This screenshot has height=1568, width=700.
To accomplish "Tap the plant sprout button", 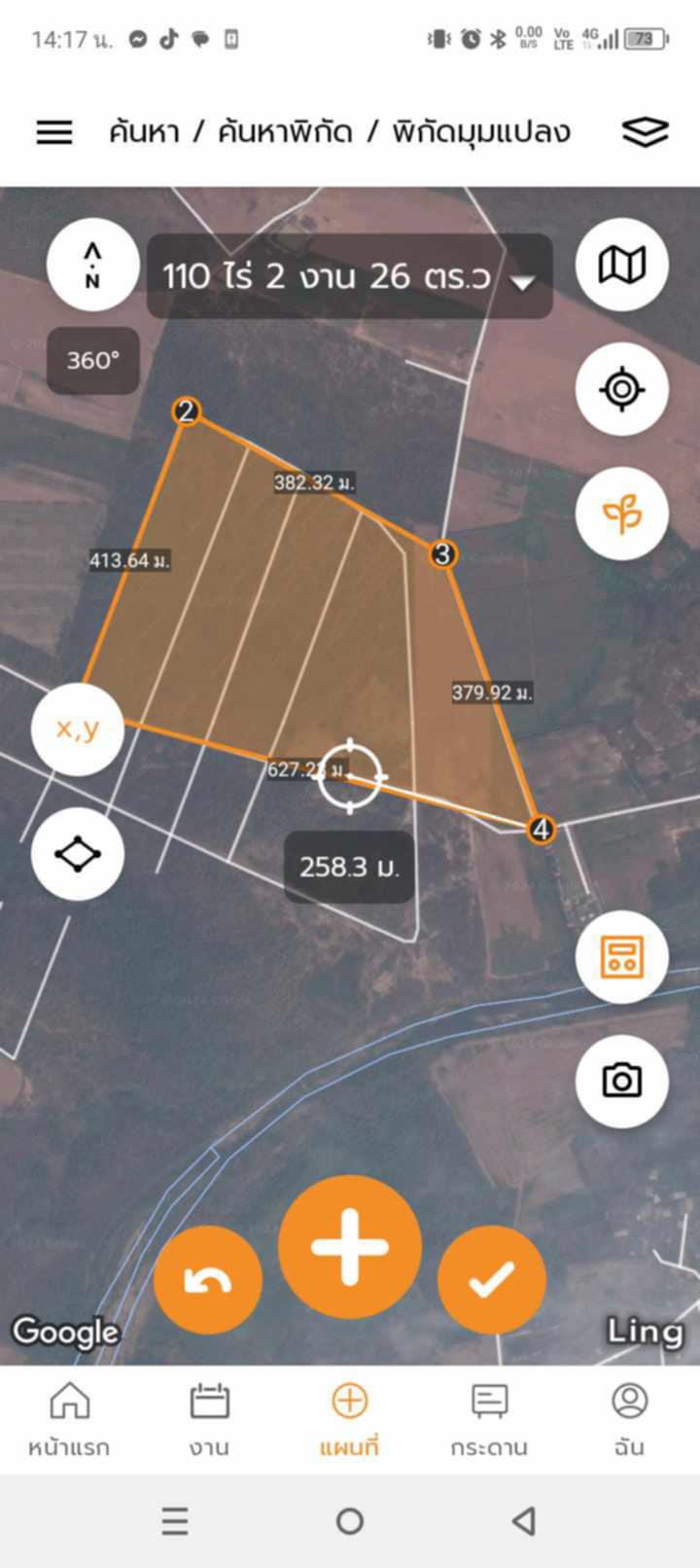I will (x=622, y=514).
